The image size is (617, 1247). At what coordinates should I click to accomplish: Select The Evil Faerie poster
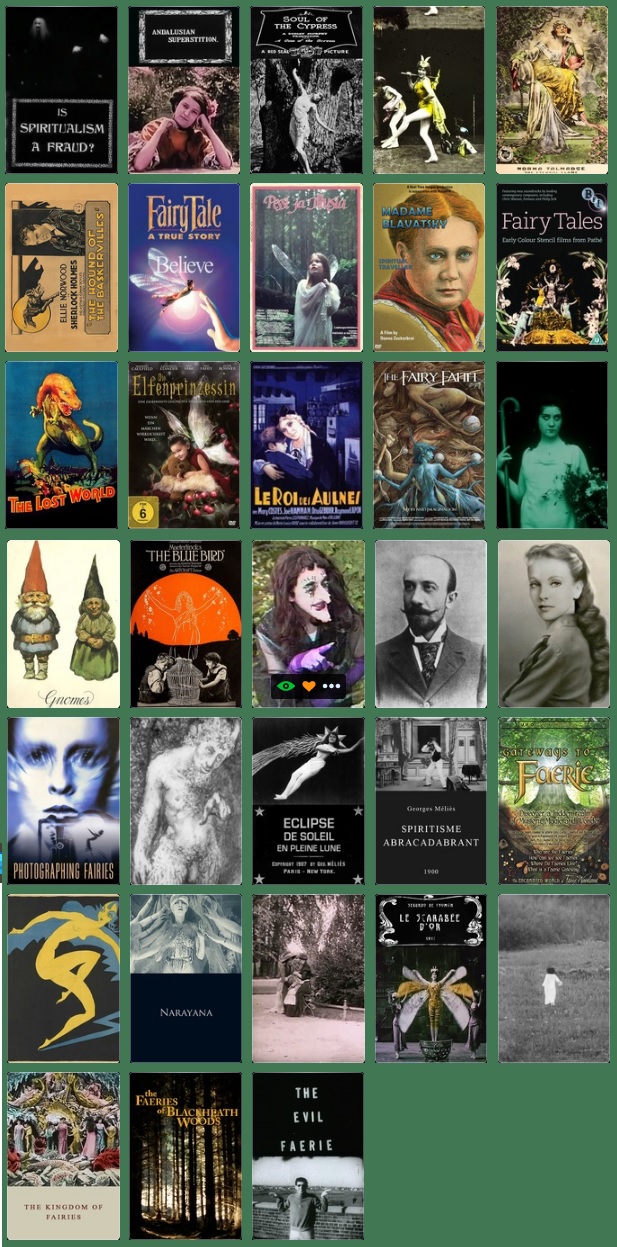click(x=307, y=1156)
